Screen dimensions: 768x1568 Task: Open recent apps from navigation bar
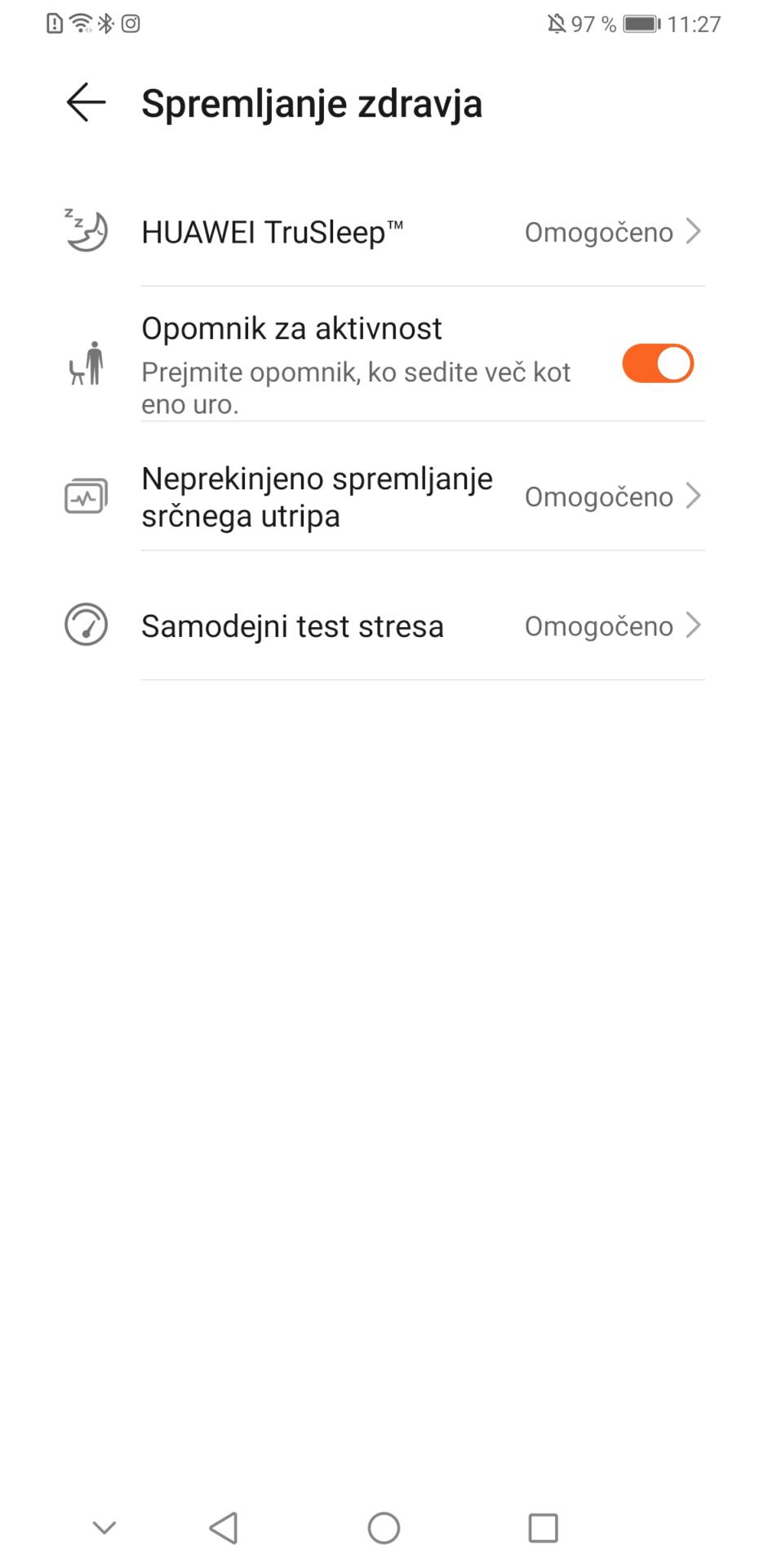coord(543,1527)
